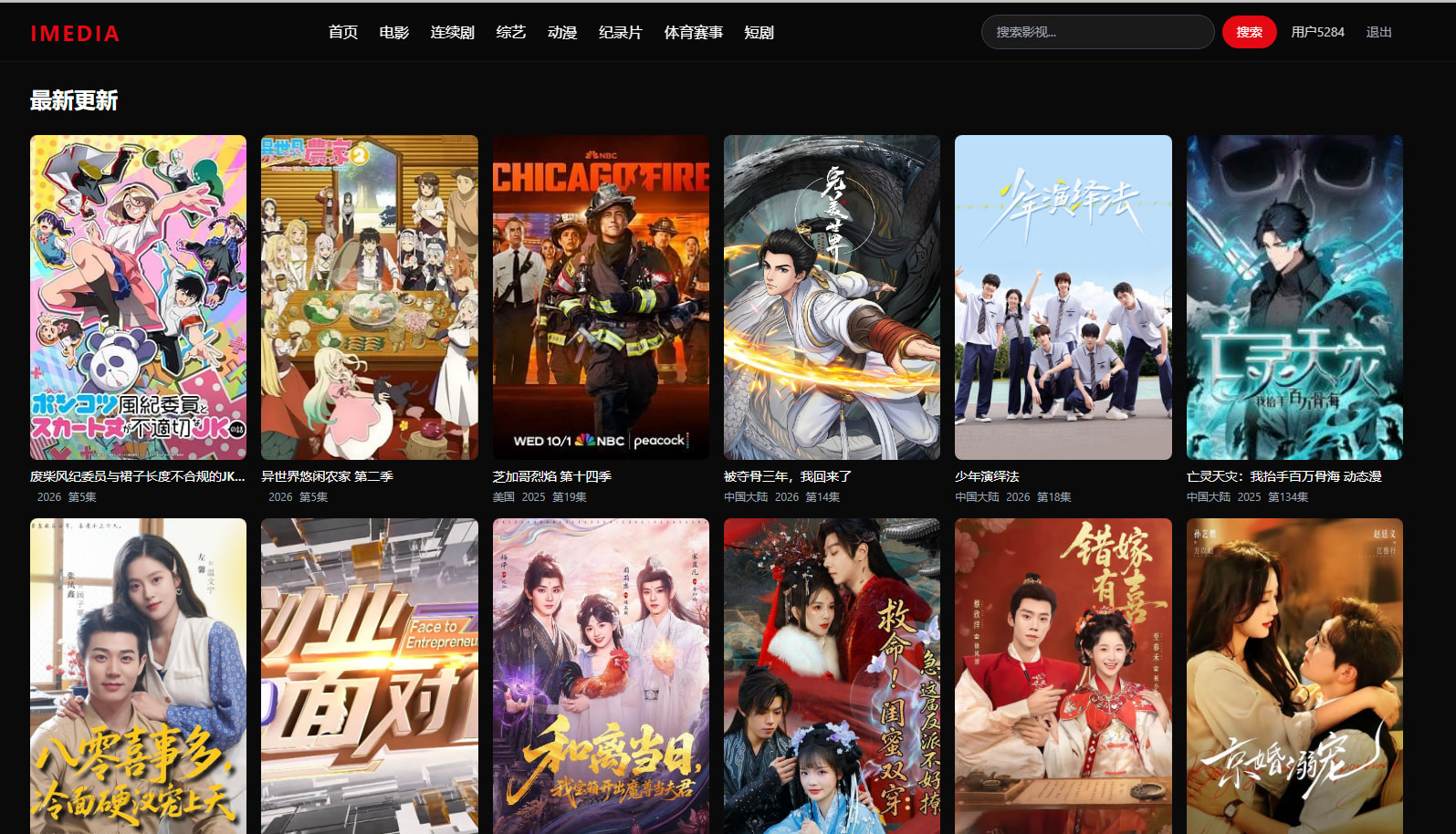
Task: Switch to 纪录片 section
Action: tap(620, 32)
